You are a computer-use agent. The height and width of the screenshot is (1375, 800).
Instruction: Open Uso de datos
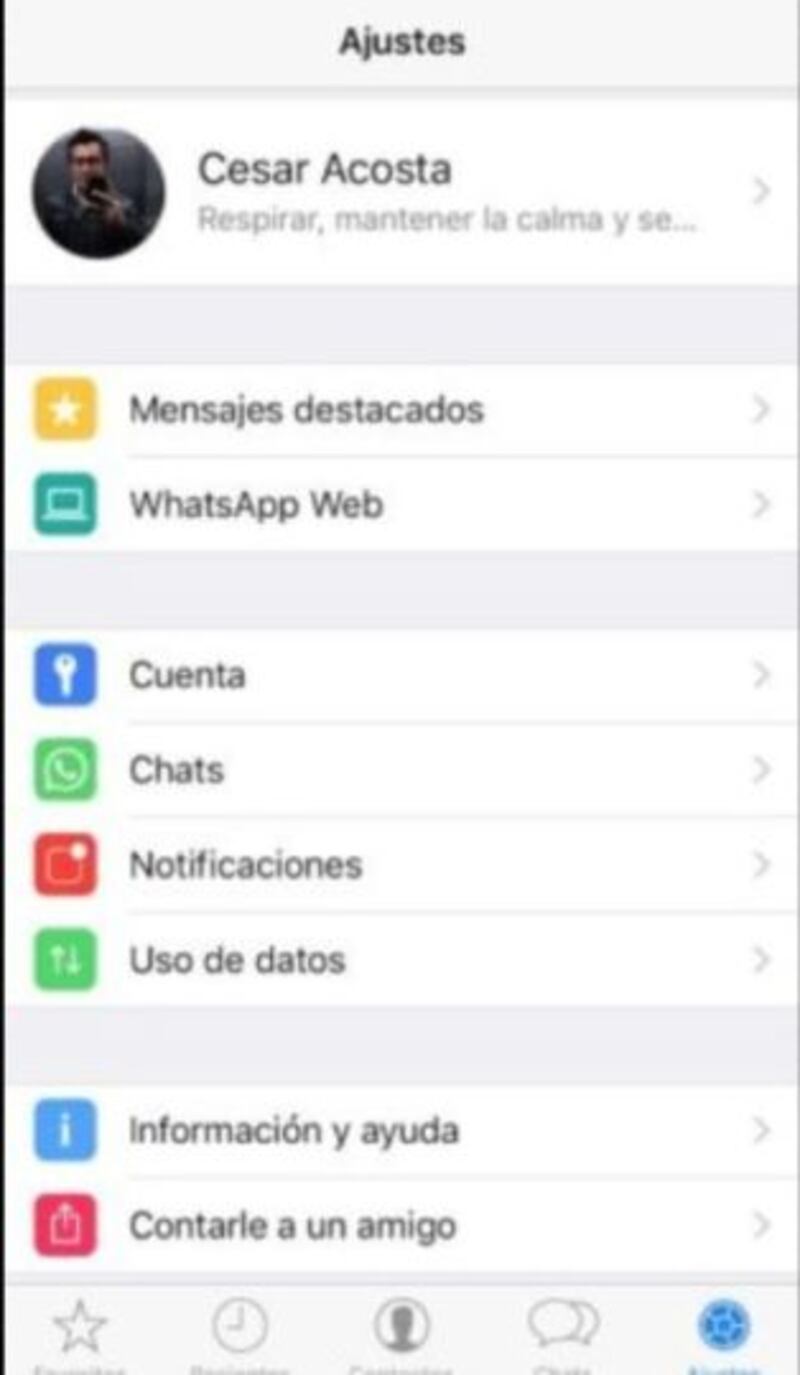tap(400, 960)
